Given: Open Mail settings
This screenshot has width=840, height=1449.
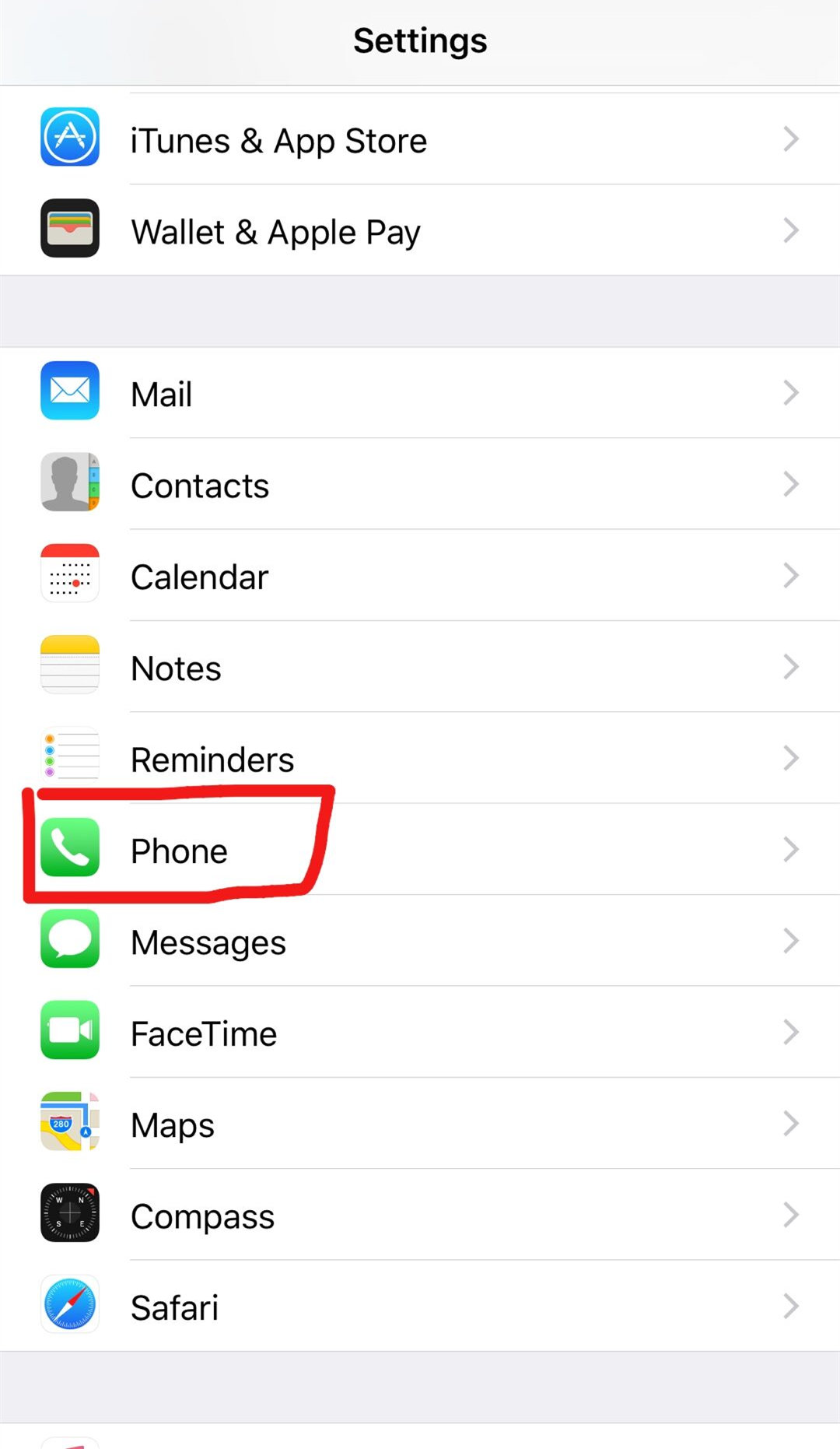Looking at the screenshot, I should pos(420,393).
